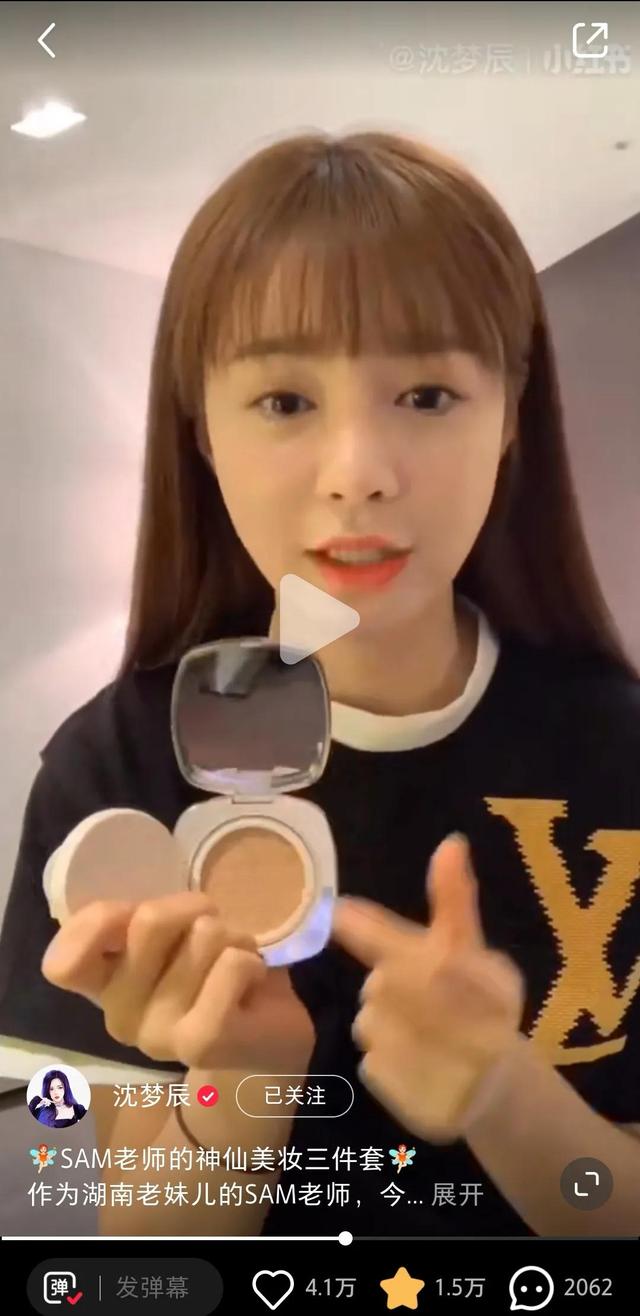Play the paused video
The image size is (640, 1316).
point(319,620)
